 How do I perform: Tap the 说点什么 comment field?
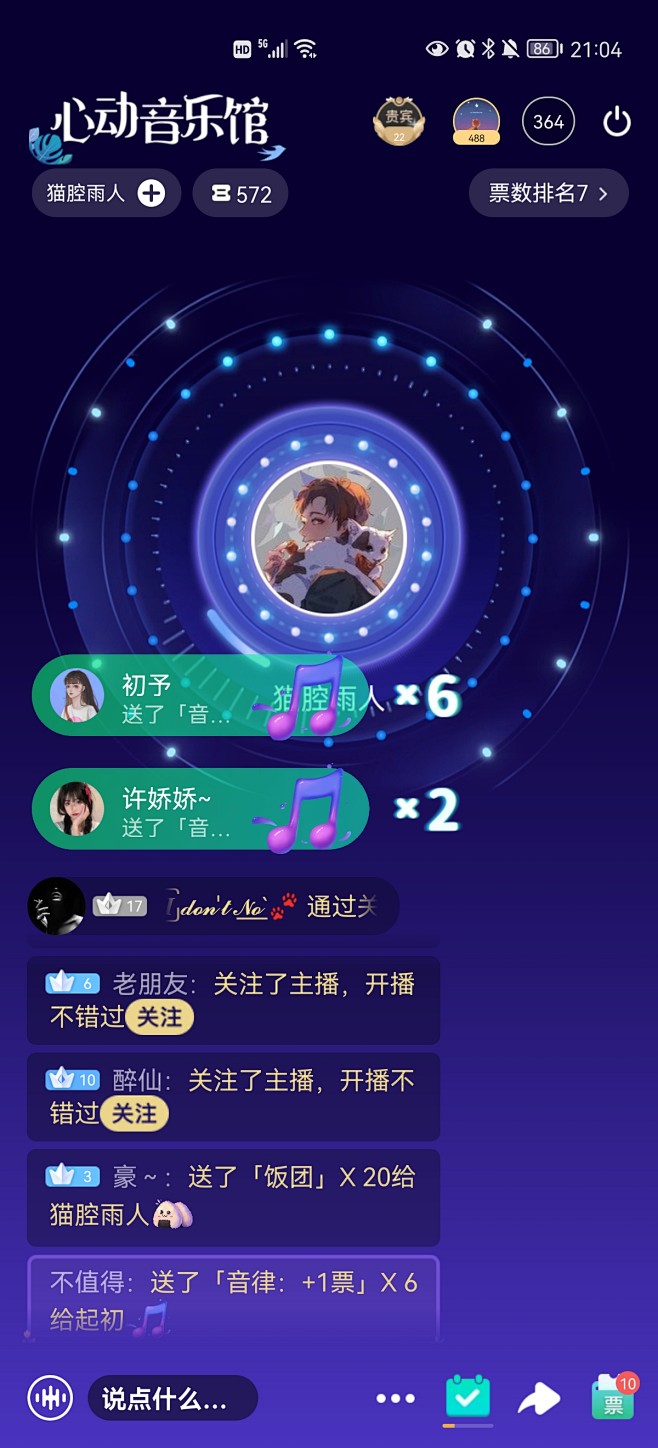[172, 1399]
